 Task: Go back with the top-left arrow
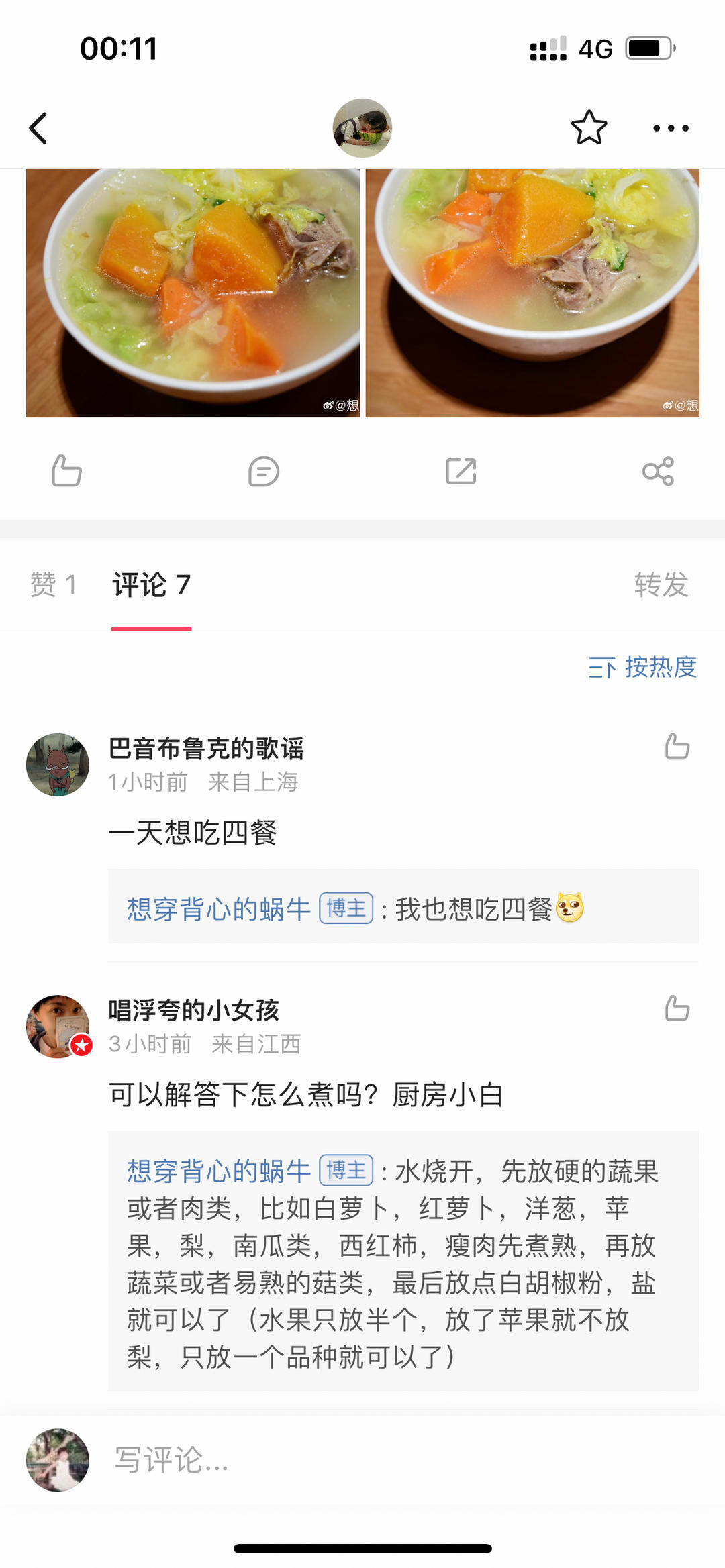[x=38, y=128]
